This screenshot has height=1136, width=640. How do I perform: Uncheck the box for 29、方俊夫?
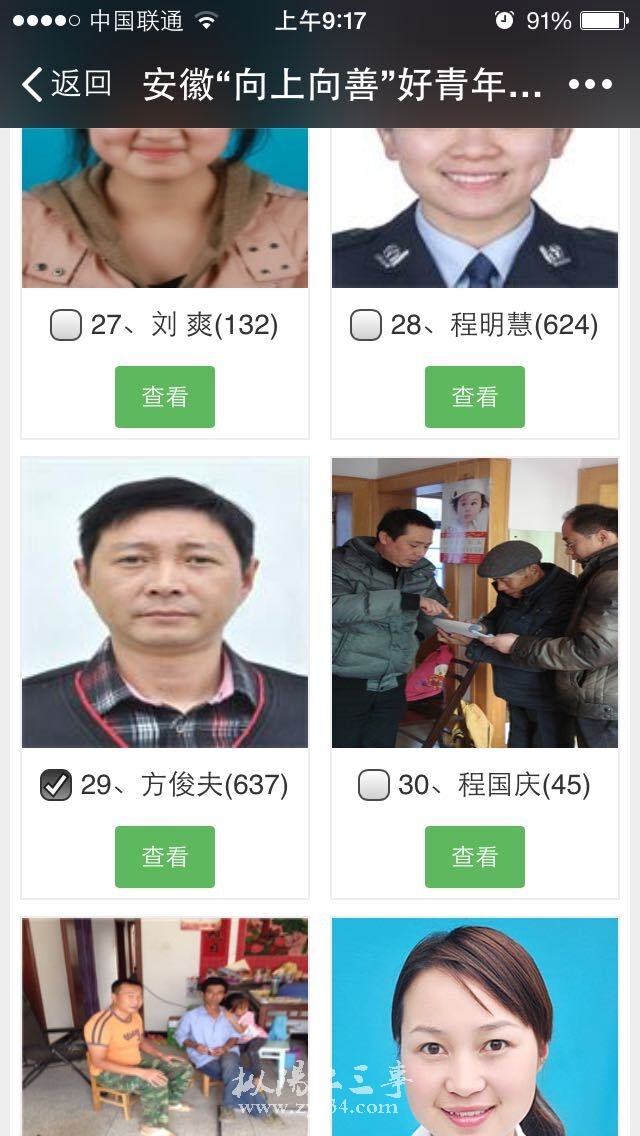56,786
